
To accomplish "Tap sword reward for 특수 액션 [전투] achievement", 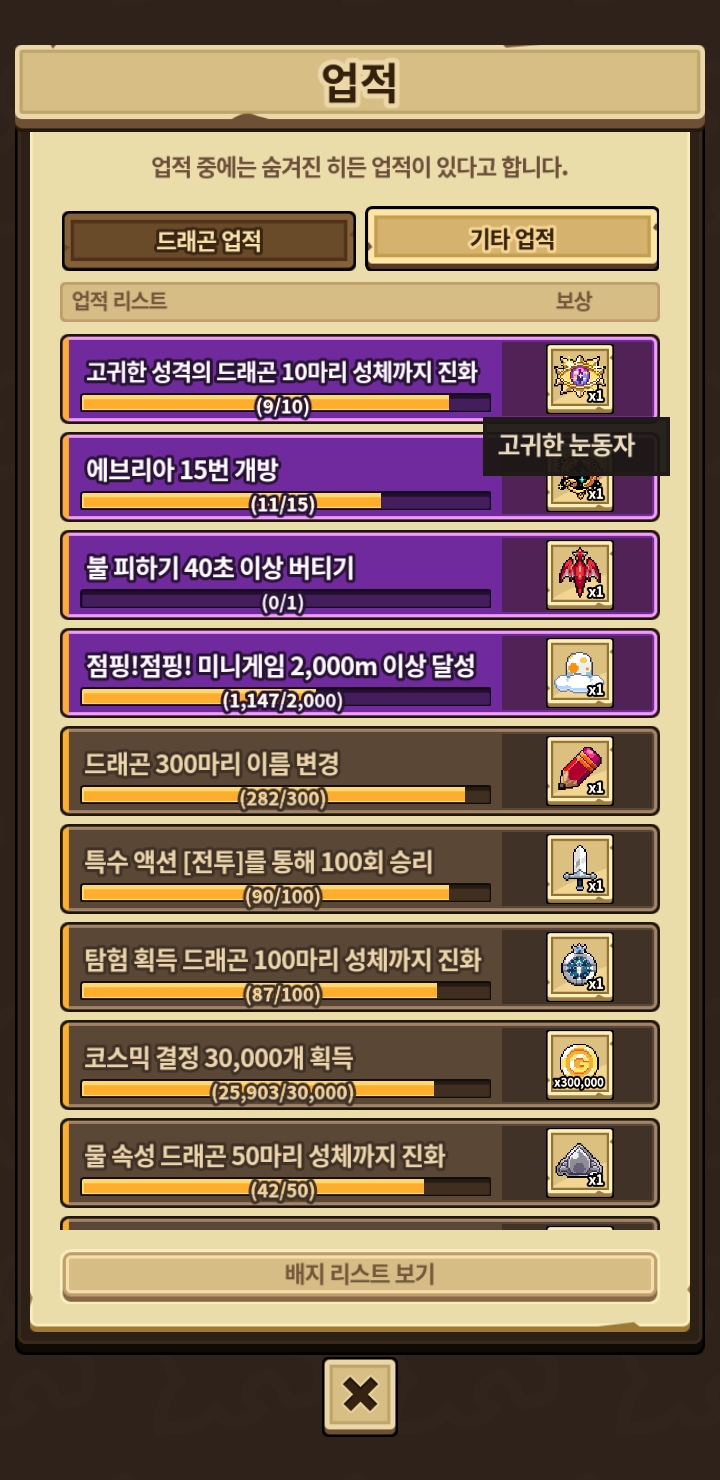I will click(x=580, y=868).
